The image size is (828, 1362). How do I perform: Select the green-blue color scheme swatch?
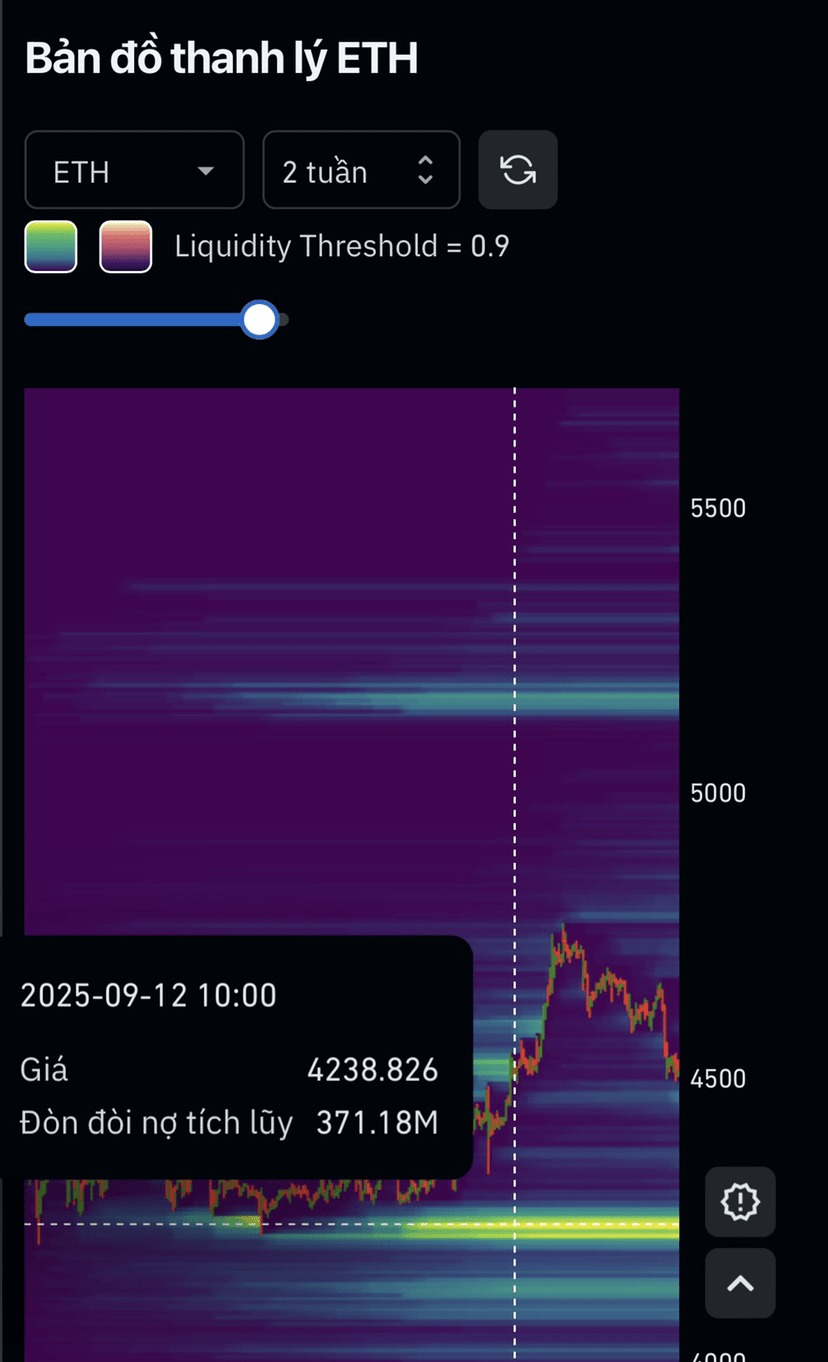pos(51,247)
